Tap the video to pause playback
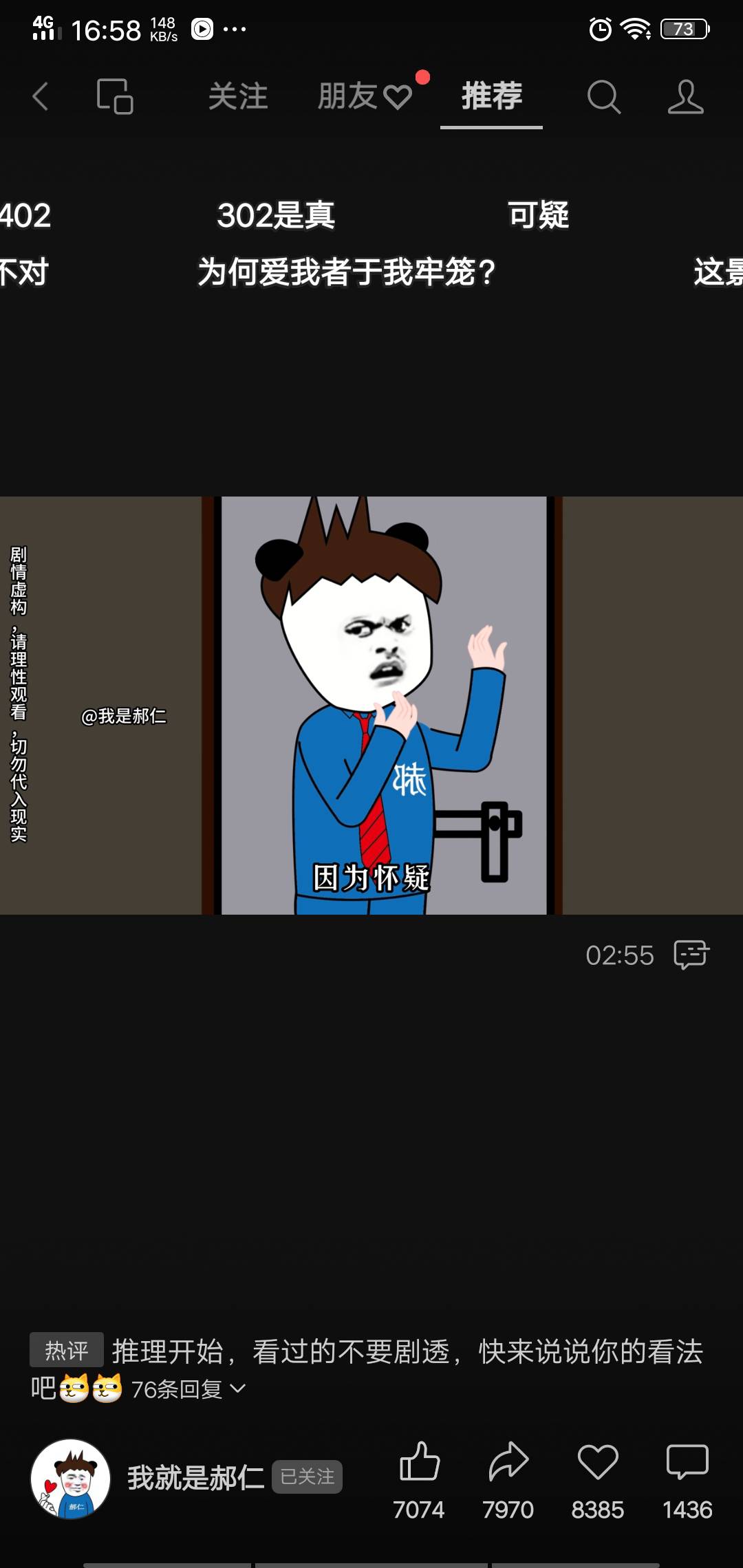 371,705
